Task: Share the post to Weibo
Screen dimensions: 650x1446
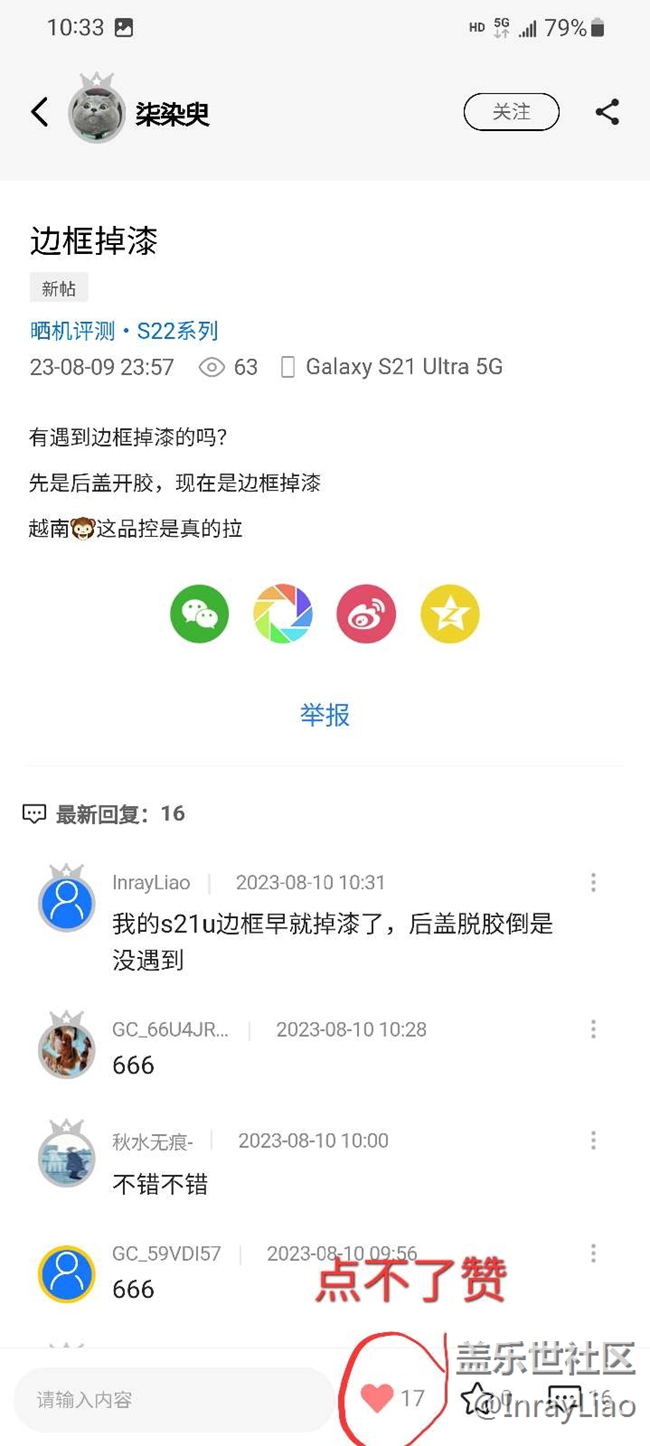Action: (366, 614)
